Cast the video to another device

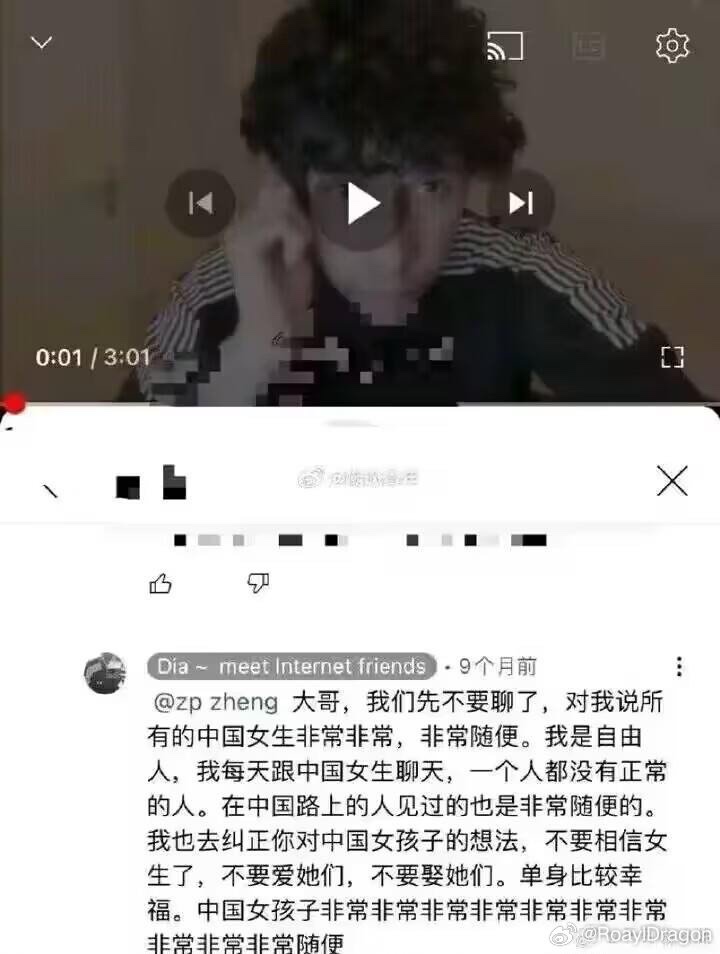[x=504, y=45]
